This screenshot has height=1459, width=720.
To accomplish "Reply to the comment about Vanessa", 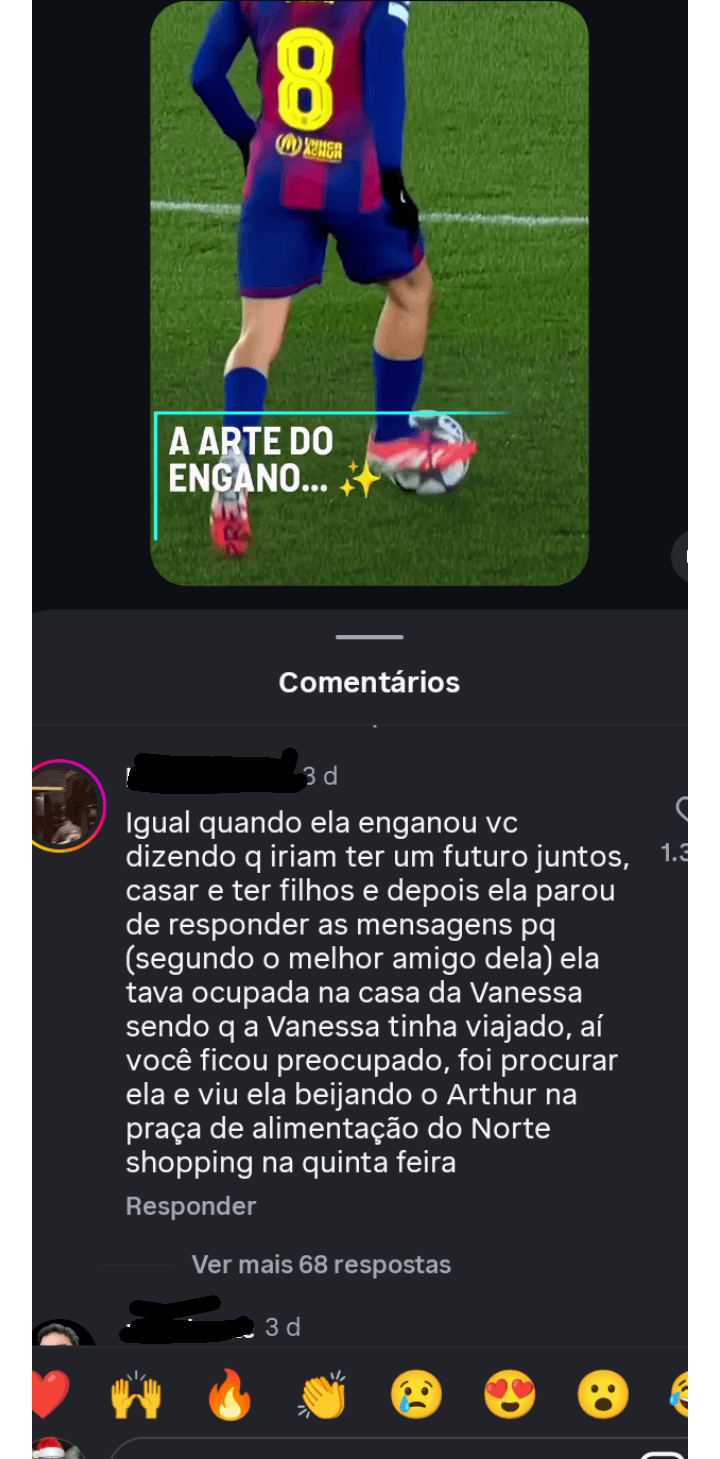I will point(190,1206).
